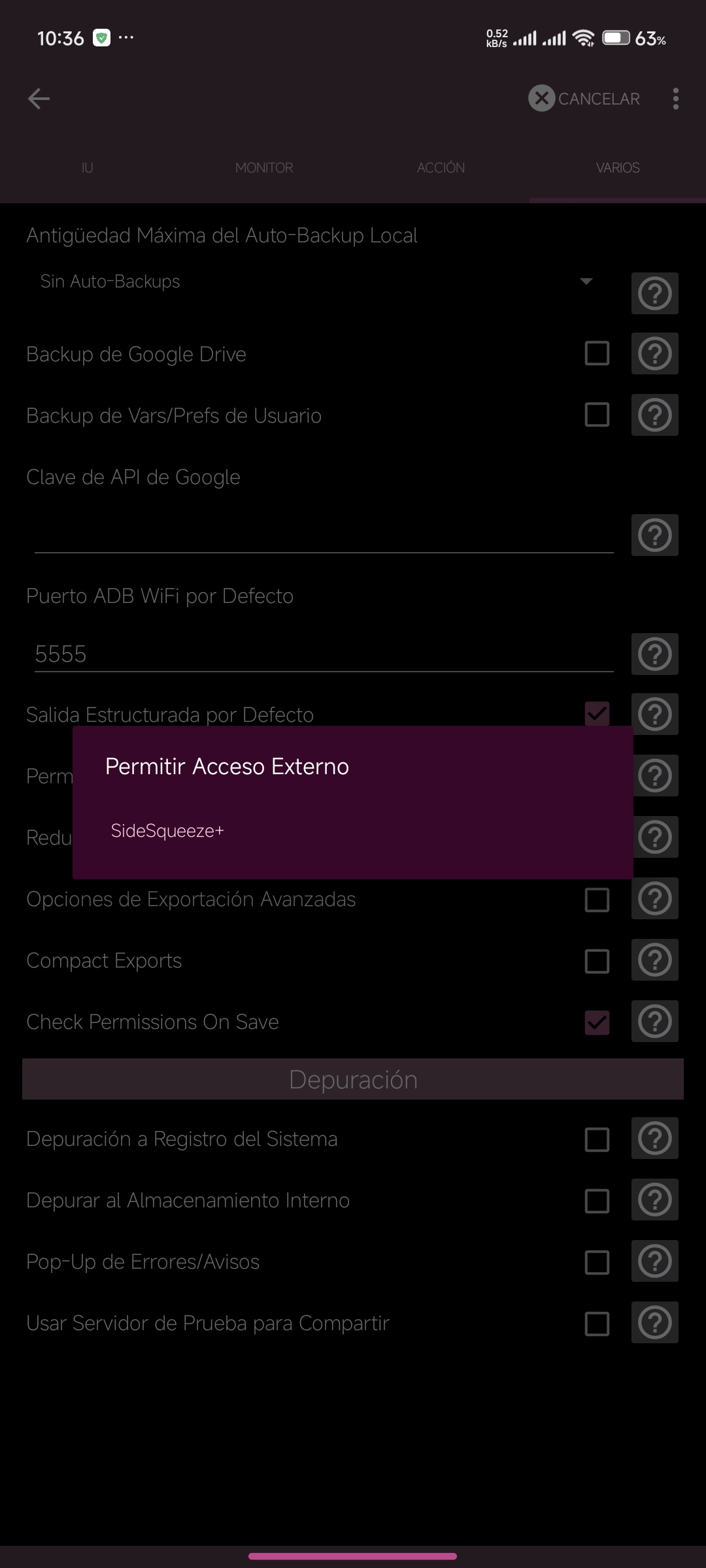Edit the Puerto ADB WiFi field
The width and height of the screenshot is (706, 1568).
[324, 653]
